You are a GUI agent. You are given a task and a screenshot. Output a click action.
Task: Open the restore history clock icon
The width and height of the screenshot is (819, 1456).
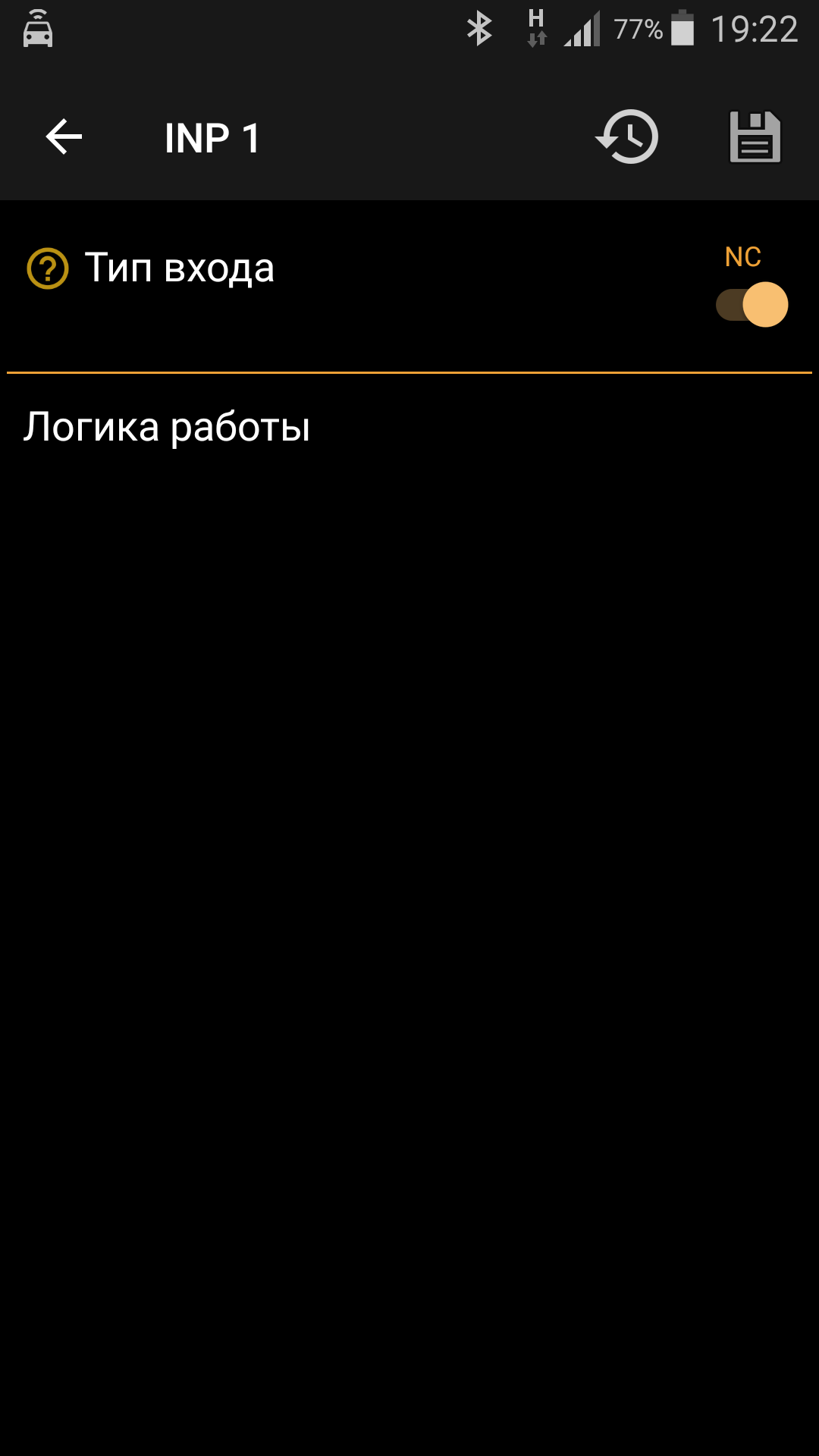627,137
